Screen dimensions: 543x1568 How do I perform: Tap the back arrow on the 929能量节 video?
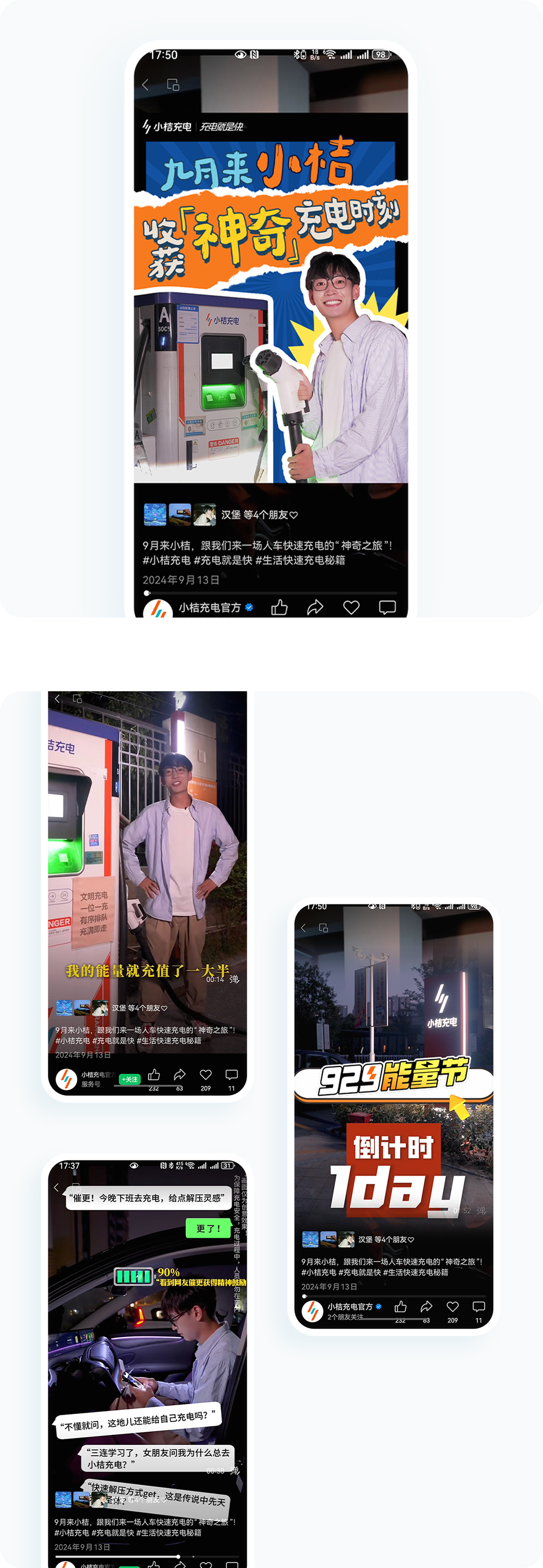click(304, 928)
